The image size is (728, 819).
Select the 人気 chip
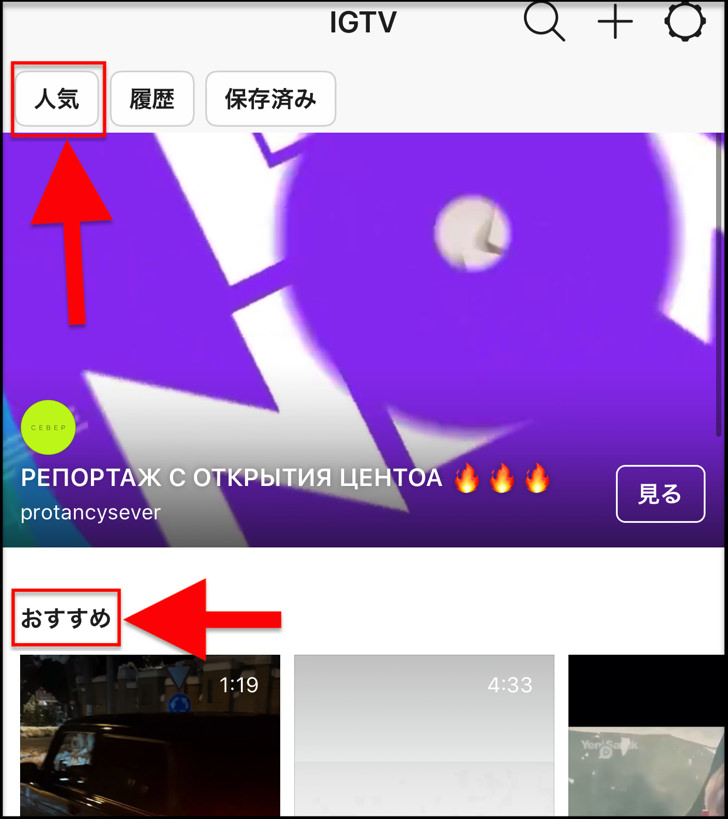57,99
